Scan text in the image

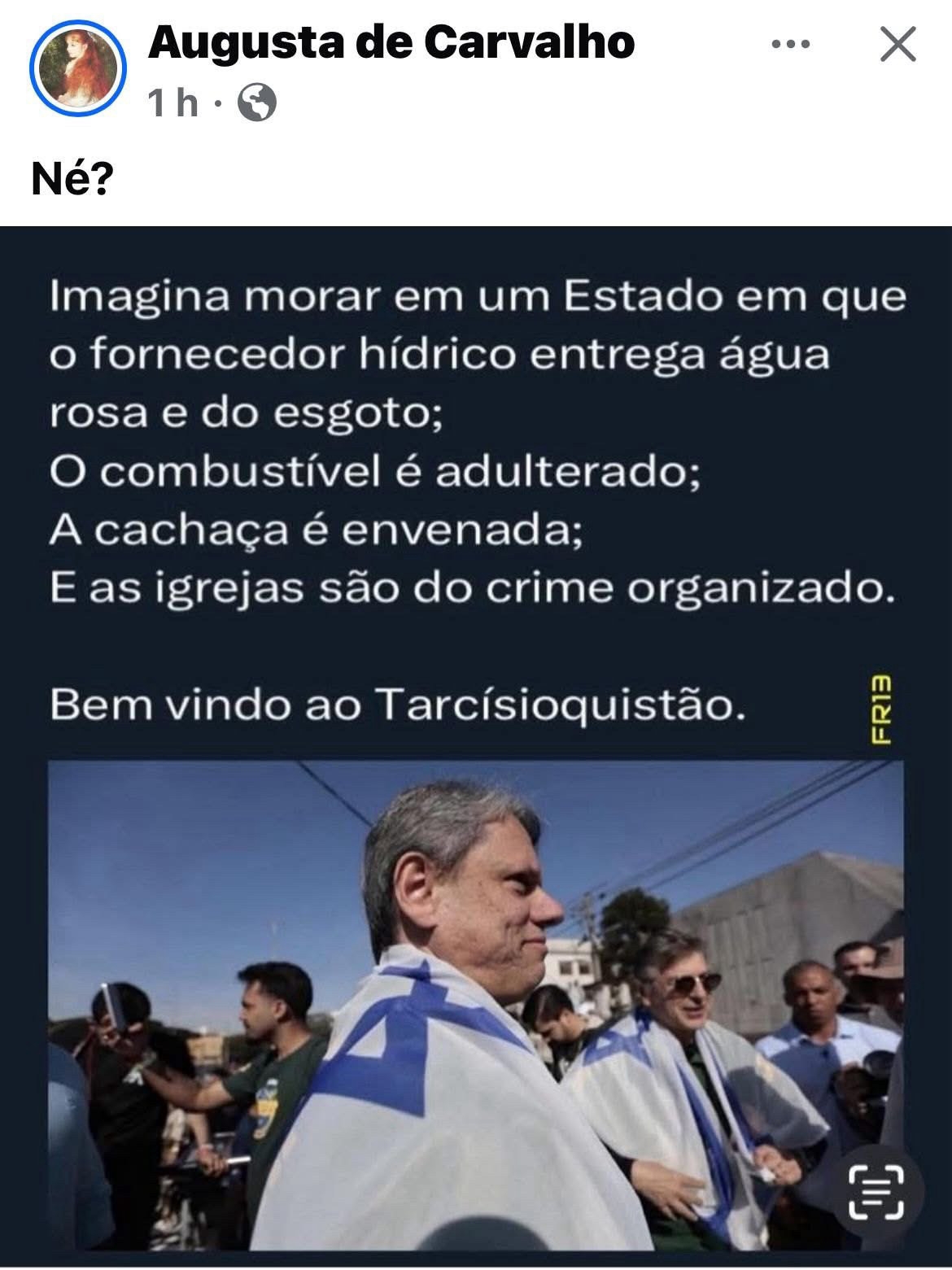pos(876,1193)
